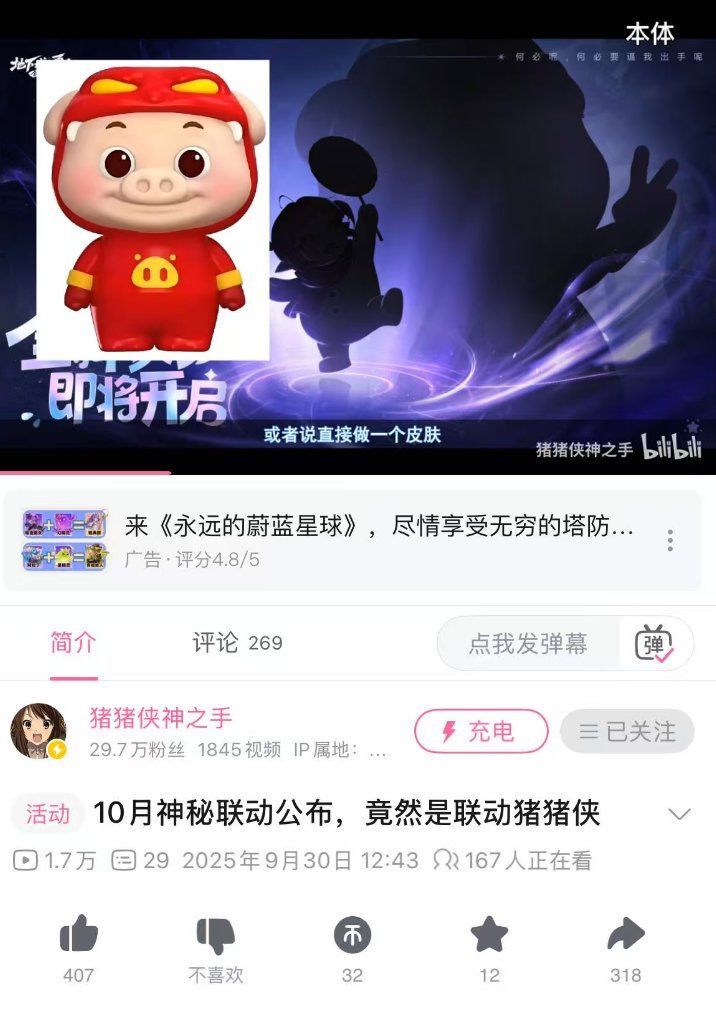Expand the video title description chevron
This screenshot has height=1010, width=716.
pos(679,814)
